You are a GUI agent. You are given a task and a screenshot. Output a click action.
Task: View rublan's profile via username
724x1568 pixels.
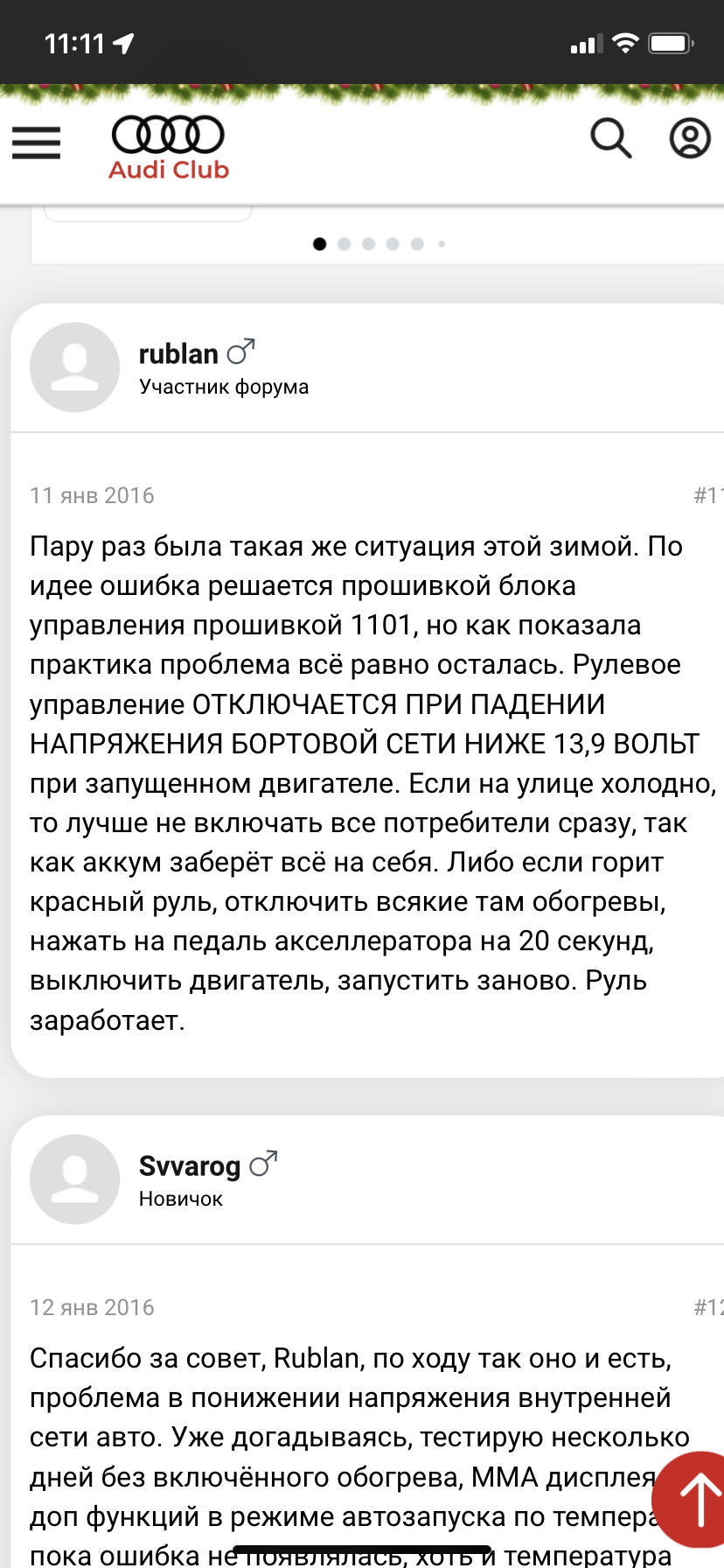[x=178, y=353]
